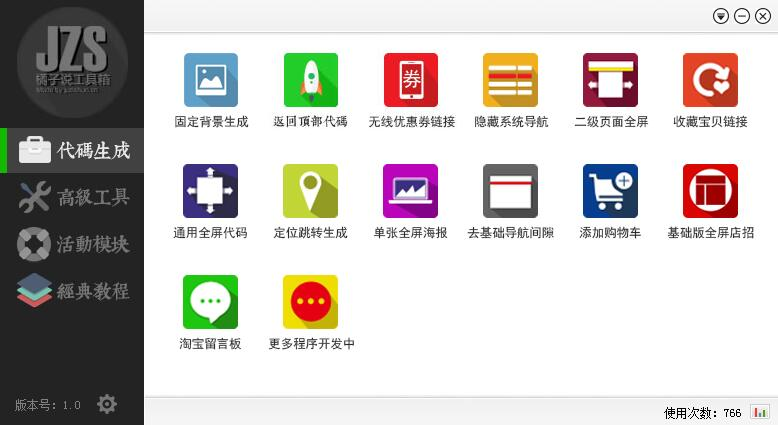Open the 固定背景生成 tool
The image size is (778, 425).
click(211, 80)
